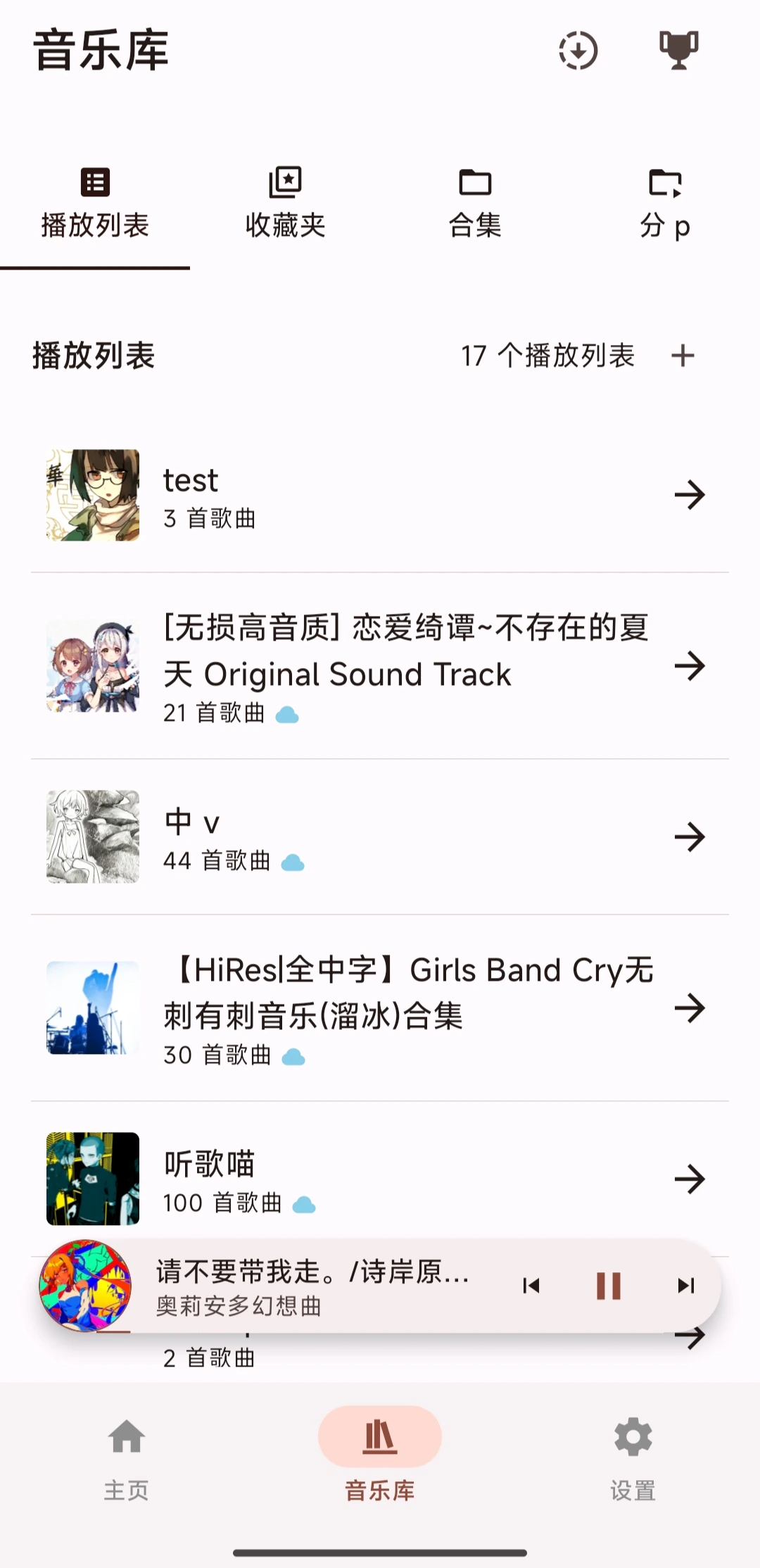Open the 中 v playlist
760x1568 pixels.
tap(380, 837)
